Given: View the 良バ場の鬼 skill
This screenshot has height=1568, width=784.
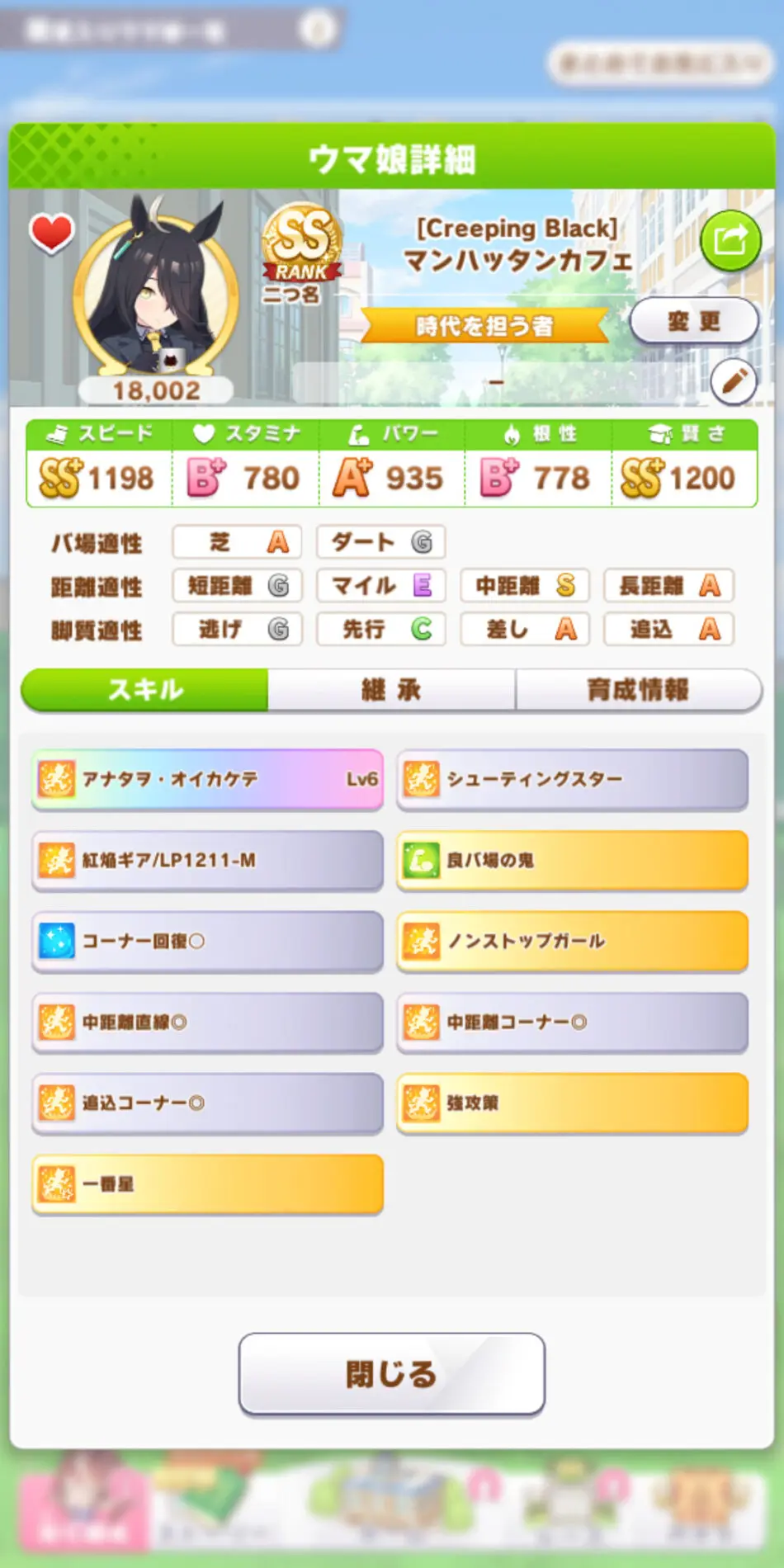Looking at the screenshot, I should coord(572,860).
